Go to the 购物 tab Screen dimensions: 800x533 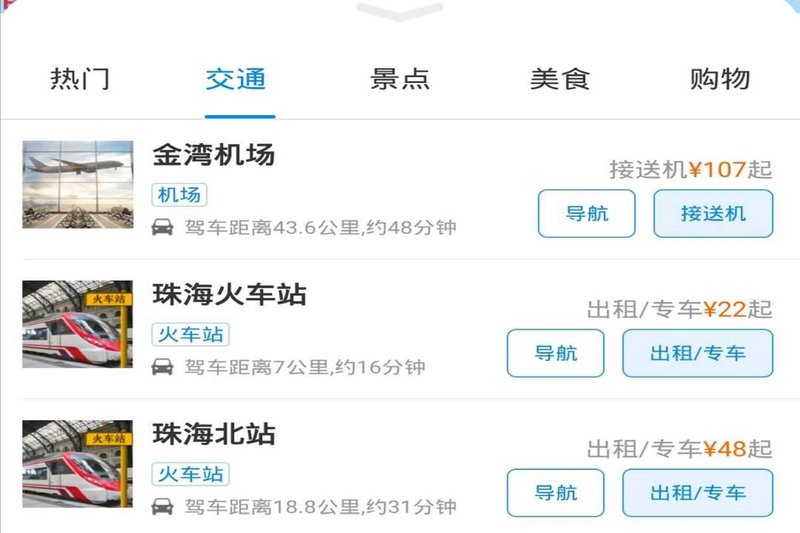(720, 79)
